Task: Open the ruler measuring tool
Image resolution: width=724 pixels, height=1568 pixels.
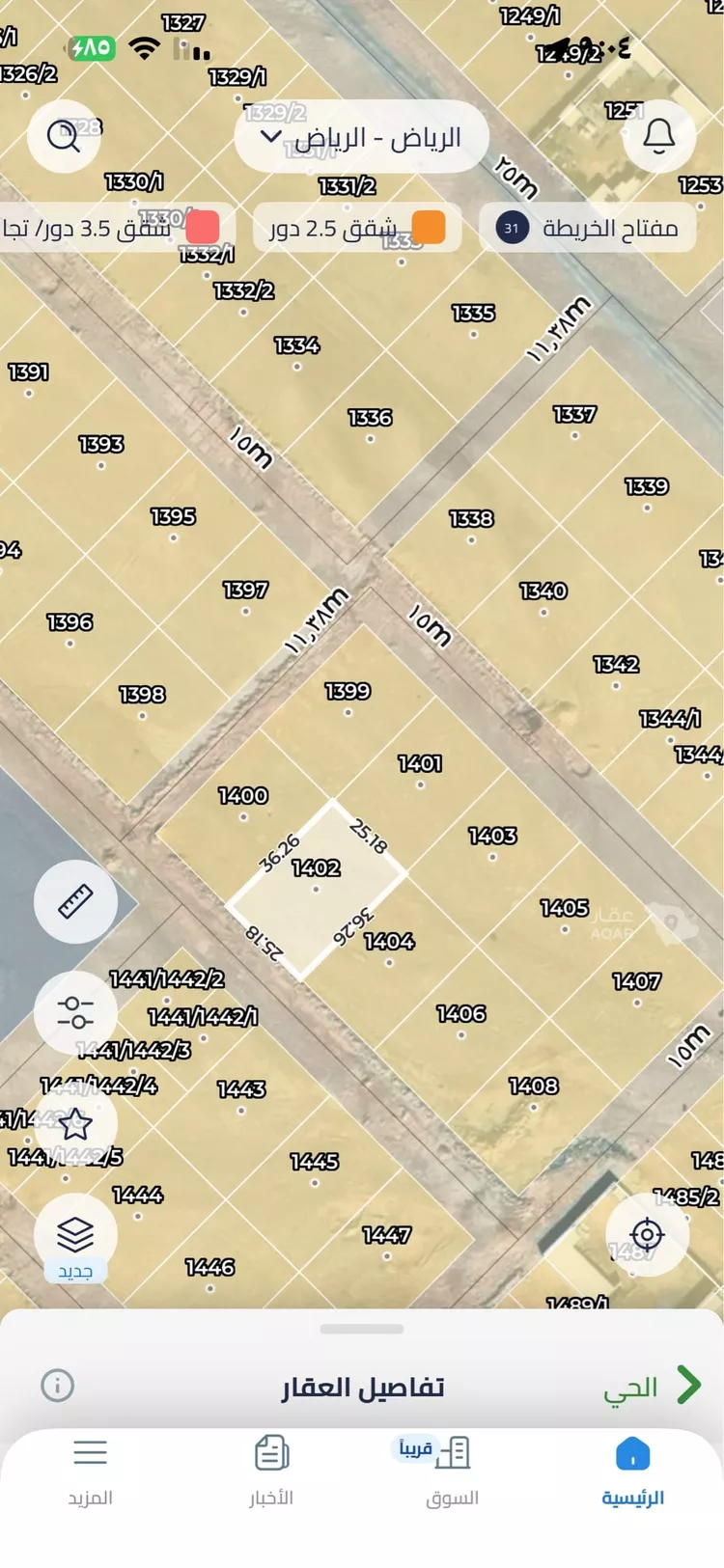Action: [x=75, y=902]
